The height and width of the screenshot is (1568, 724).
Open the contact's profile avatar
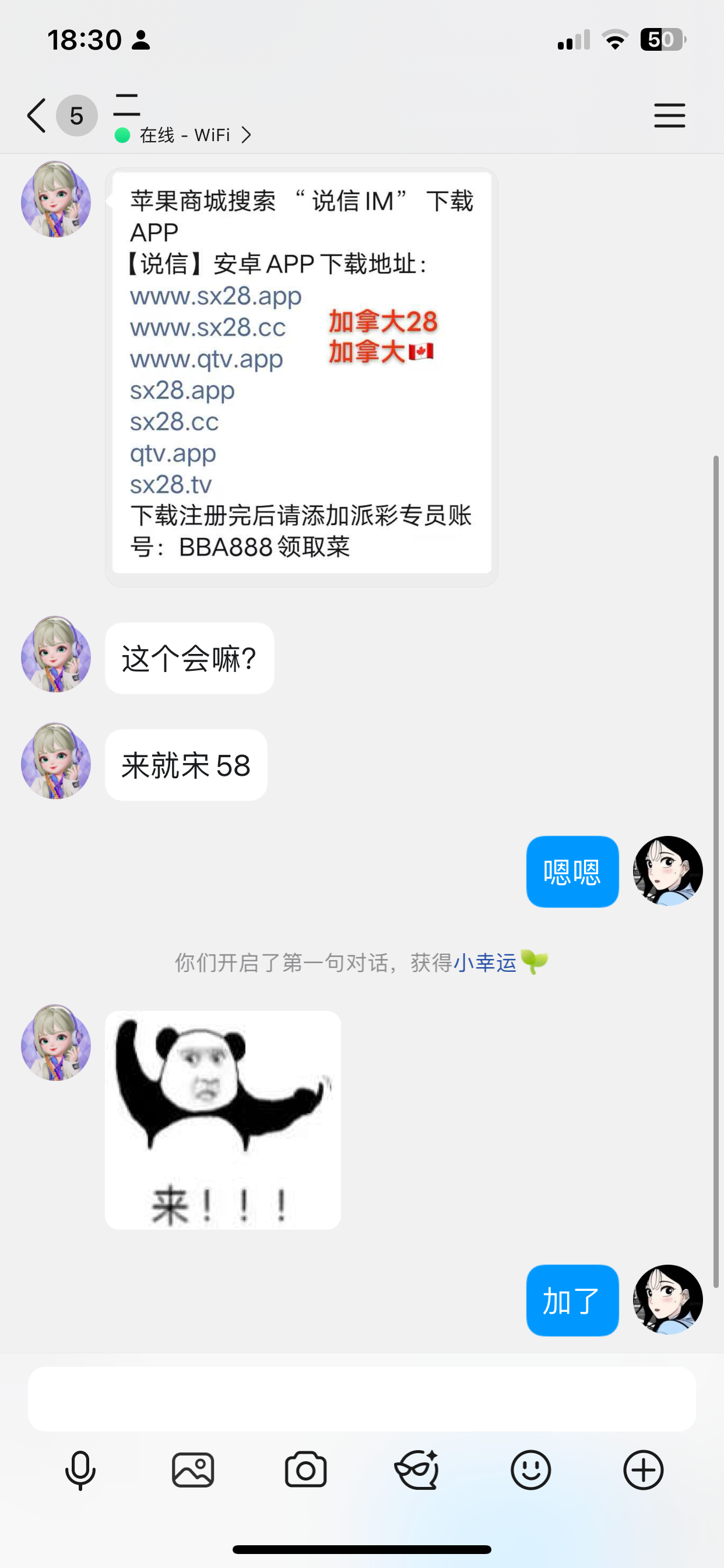click(x=55, y=199)
